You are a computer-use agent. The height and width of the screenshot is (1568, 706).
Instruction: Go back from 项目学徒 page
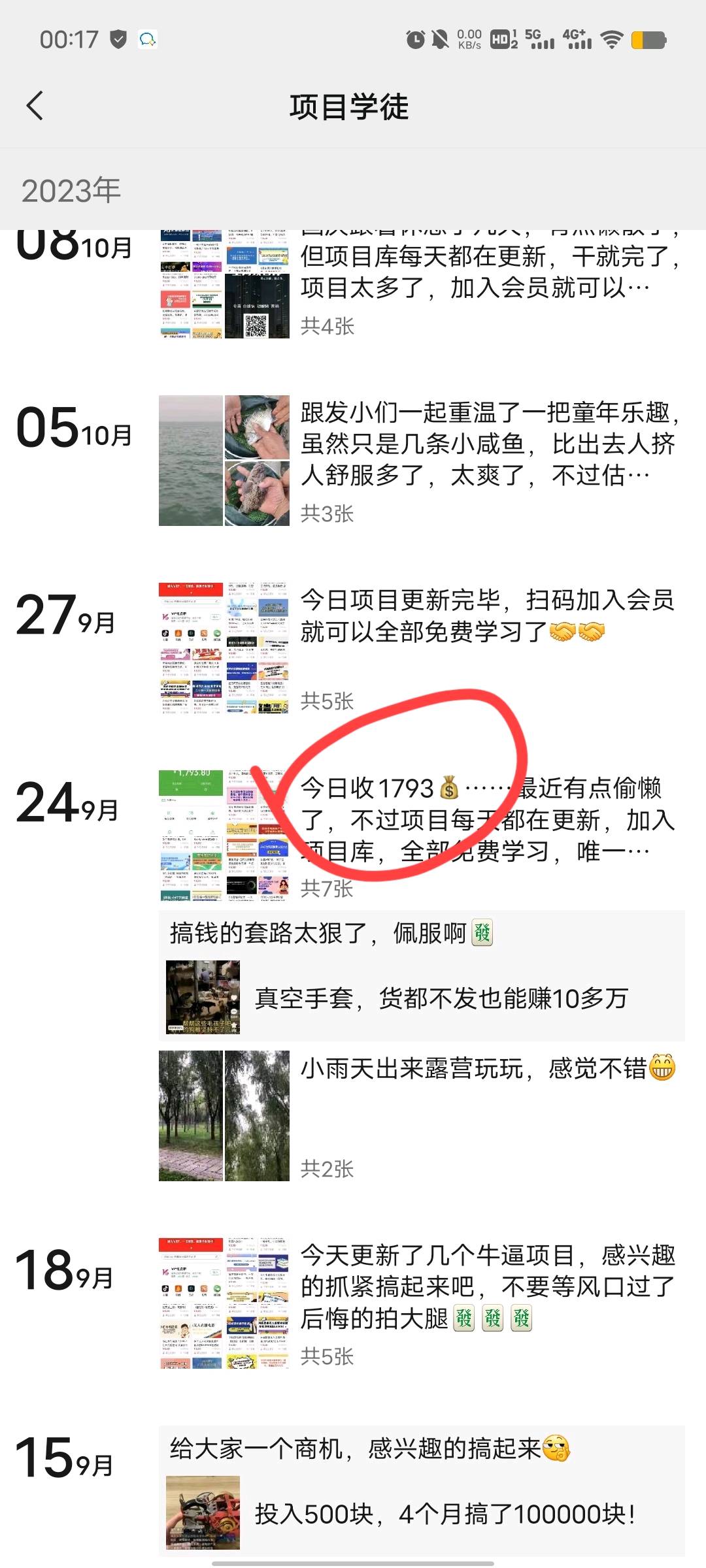coord(35,106)
